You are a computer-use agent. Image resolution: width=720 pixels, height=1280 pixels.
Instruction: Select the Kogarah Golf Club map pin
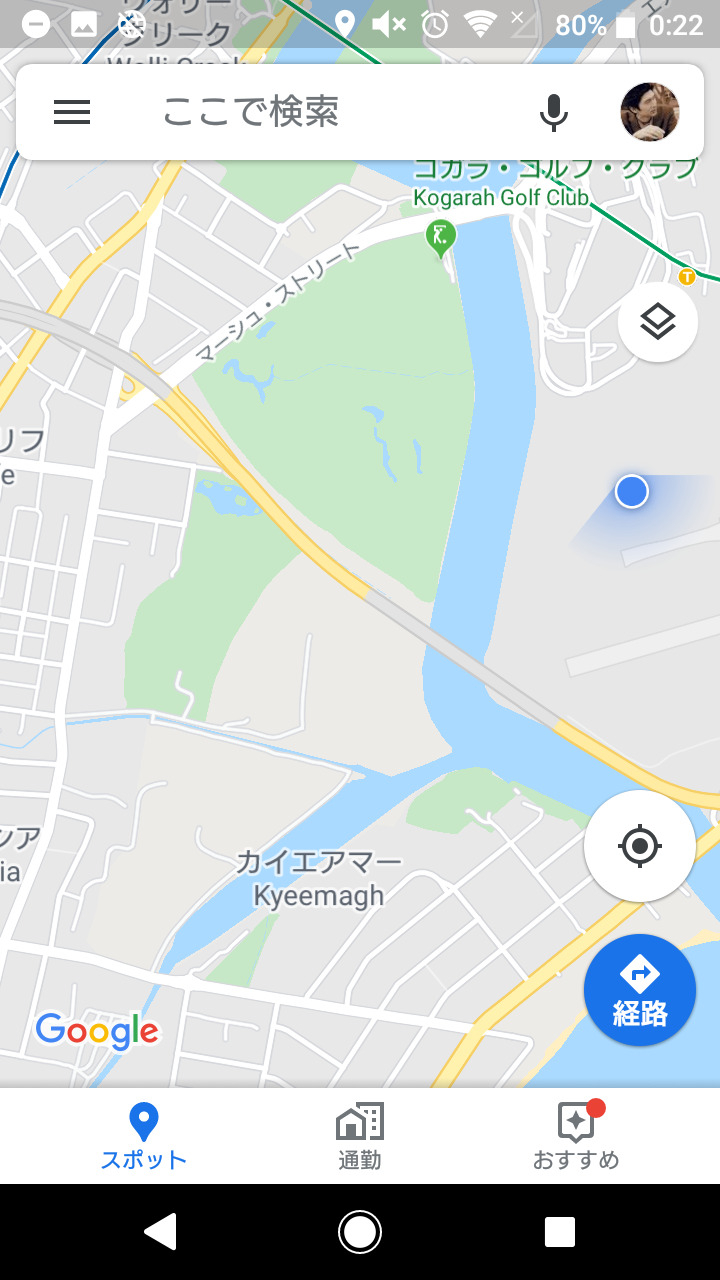coord(440,238)
